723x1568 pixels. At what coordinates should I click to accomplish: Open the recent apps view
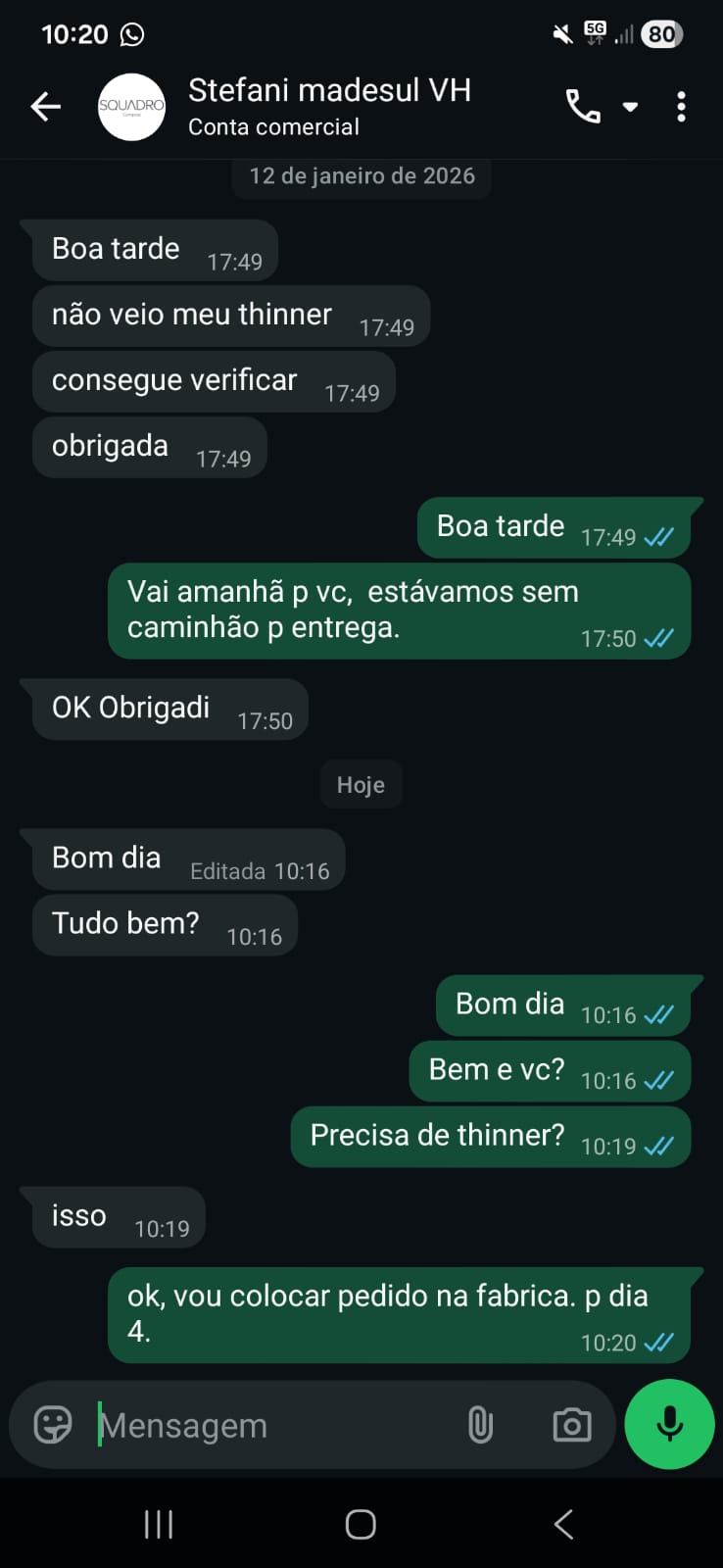pyautogui.click(x=159, y=1524)
